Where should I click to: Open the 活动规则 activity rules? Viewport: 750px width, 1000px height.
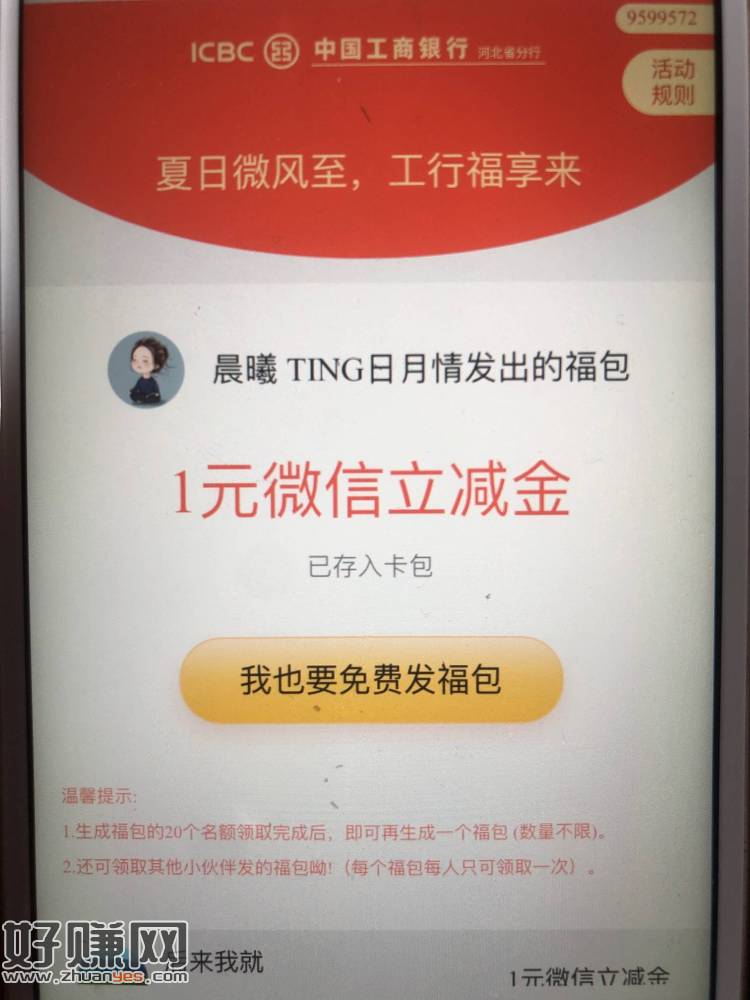pos(673,82)
